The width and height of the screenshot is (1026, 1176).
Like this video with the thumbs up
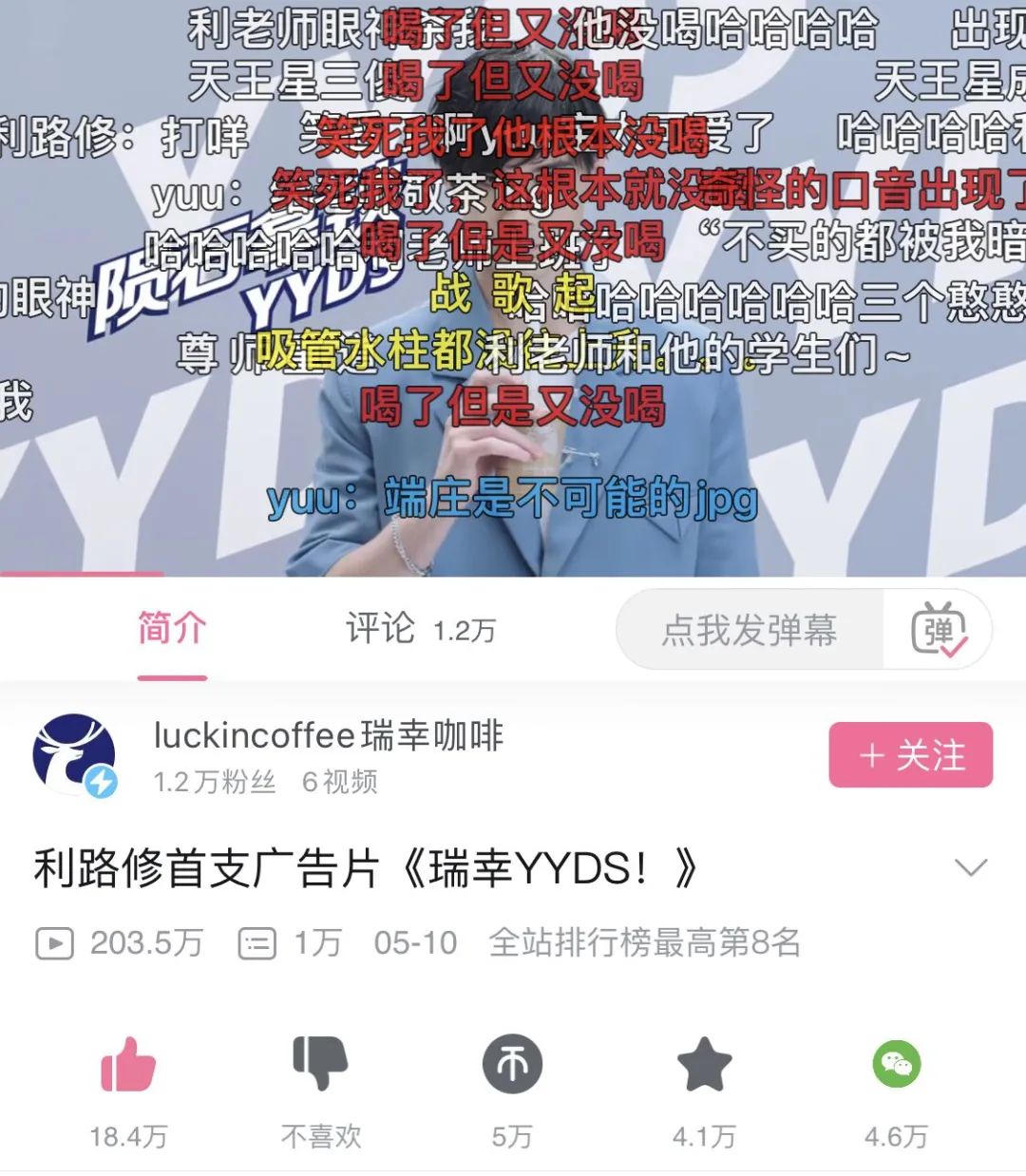[x=128, y=1065]
